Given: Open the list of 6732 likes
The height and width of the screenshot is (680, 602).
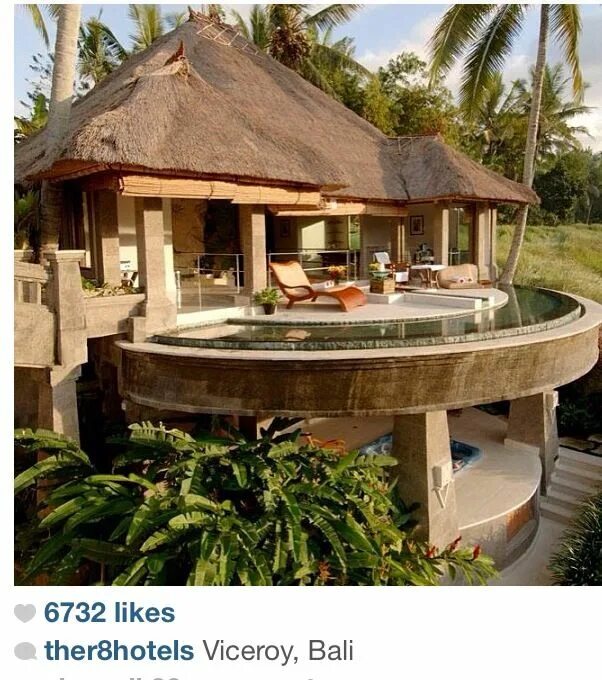Looking at the screenshot, I should [x=109, y=613].
